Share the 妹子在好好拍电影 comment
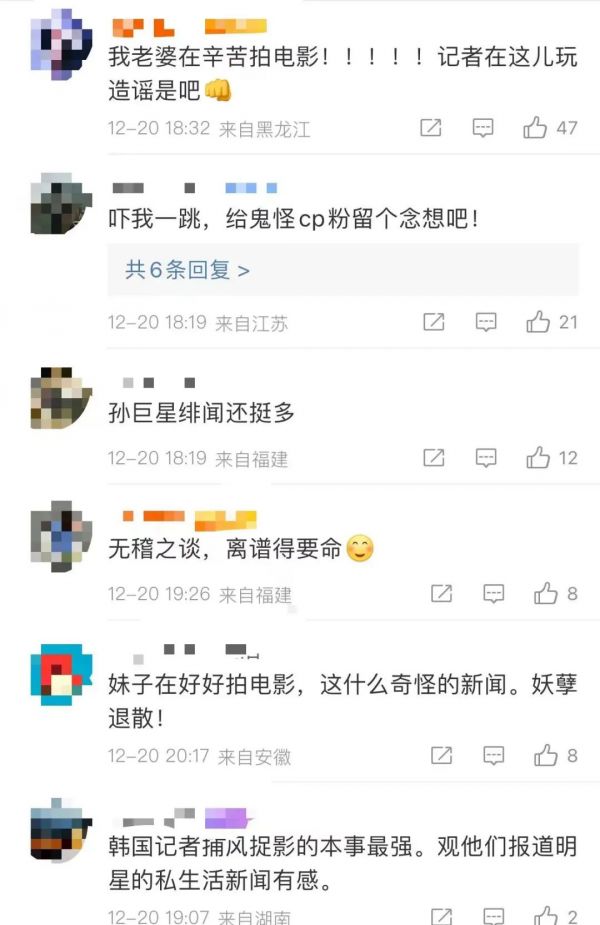Screen dimensions: 600x925 (441, 756)
